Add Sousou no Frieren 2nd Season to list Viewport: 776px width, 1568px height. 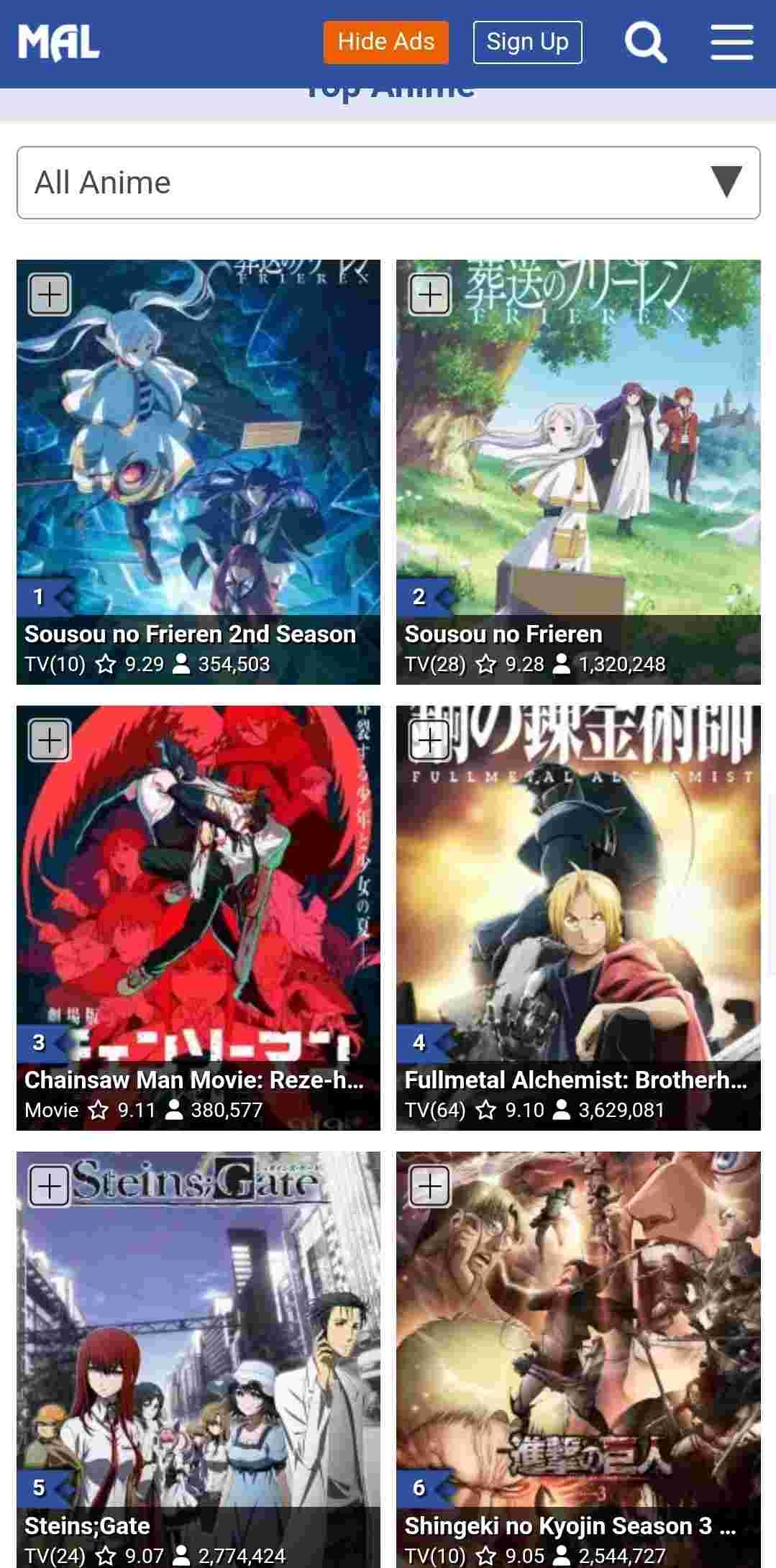point(50,294)
